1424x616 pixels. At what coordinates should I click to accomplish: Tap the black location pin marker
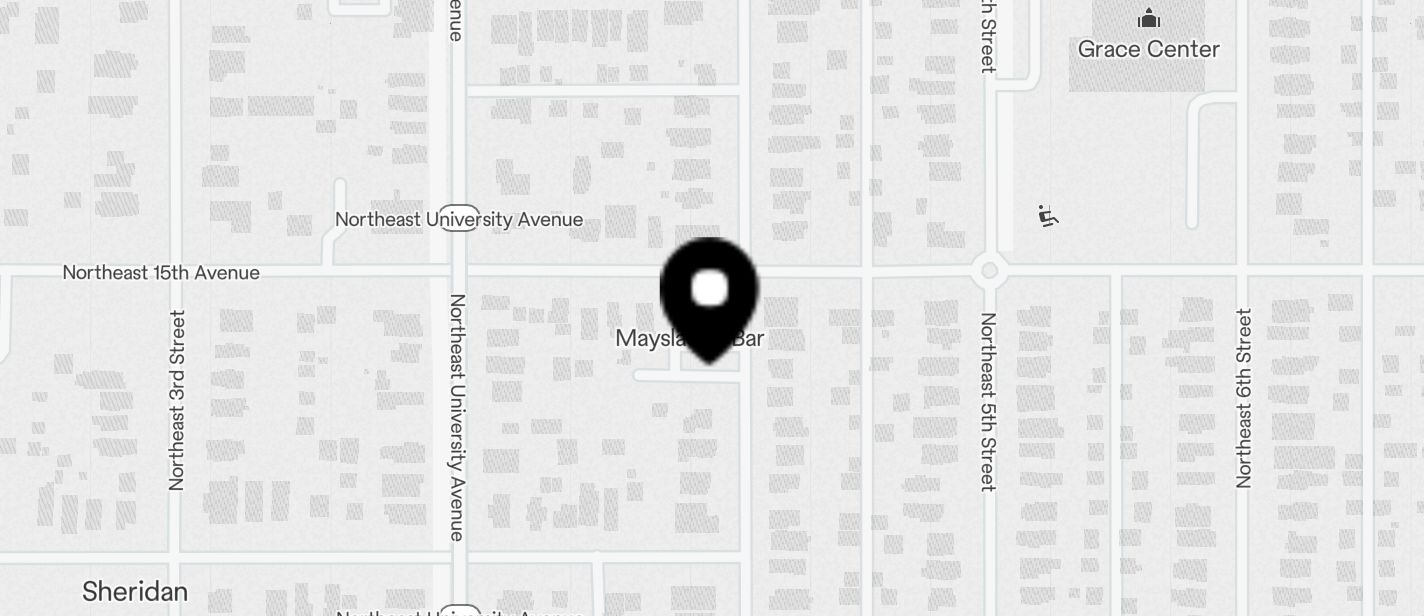tap(709, 294)
